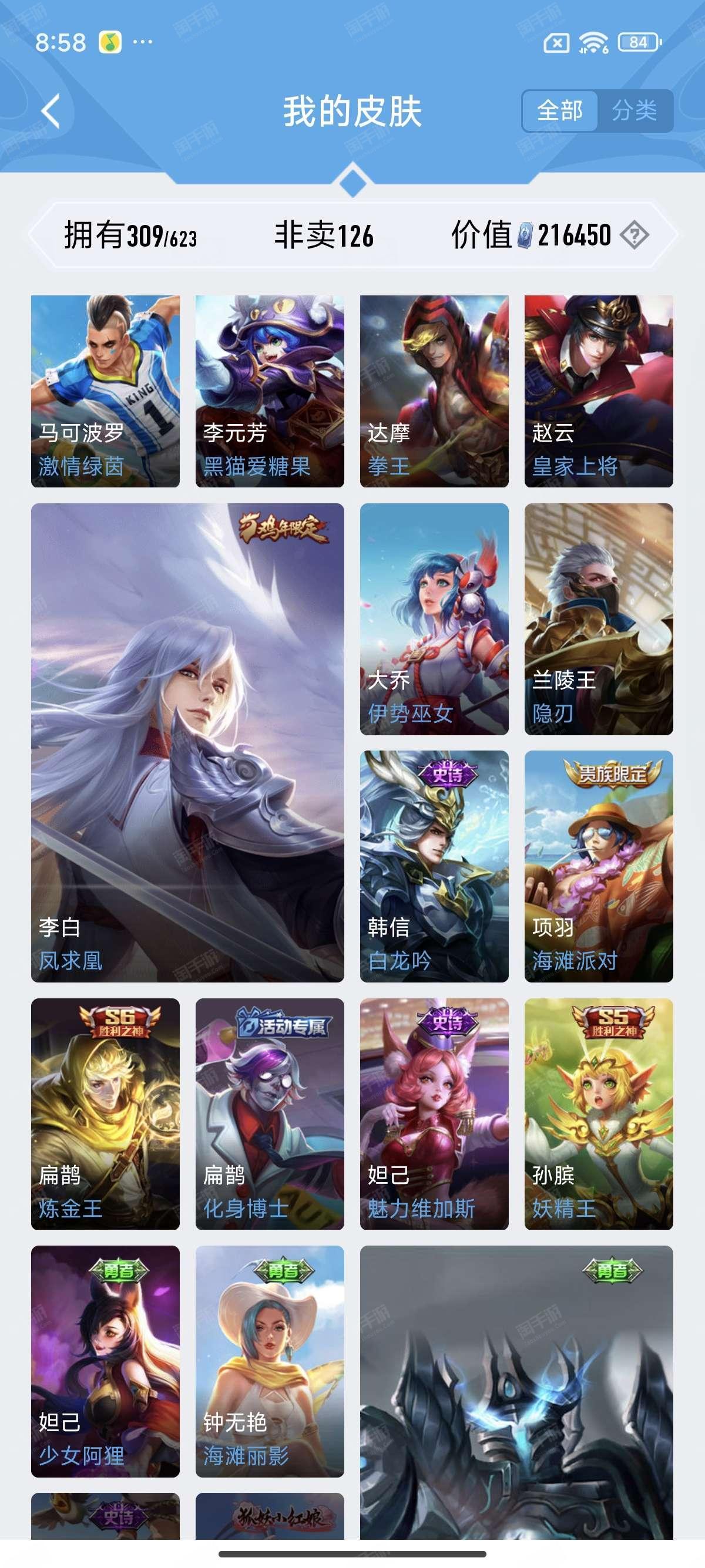Open the 达摩 拳王 skin card
705x1568 pixels.
434,391
